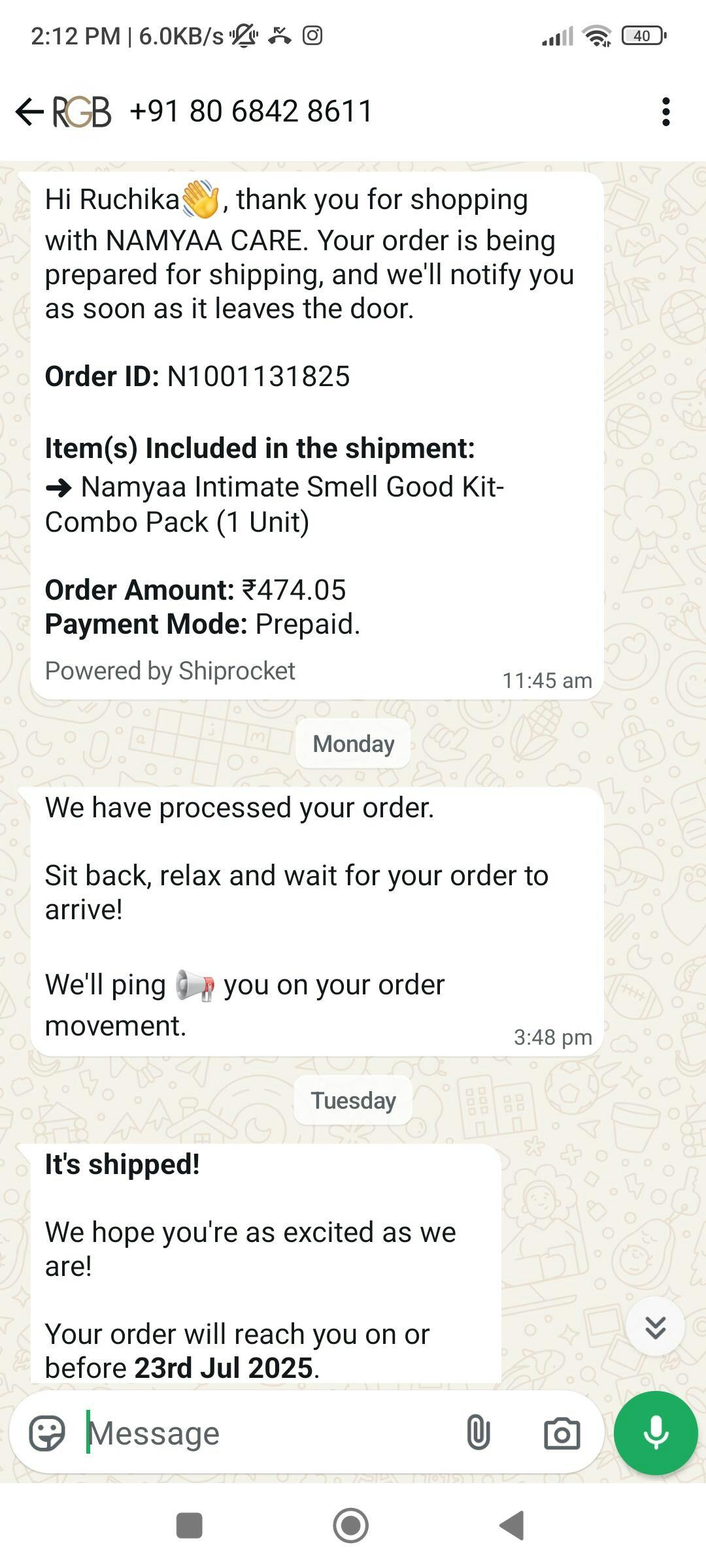Open the three-dot overflow menu
The width and height of the screenshot is (706, 1568).
pyautogui.click(x=665, y=112)
